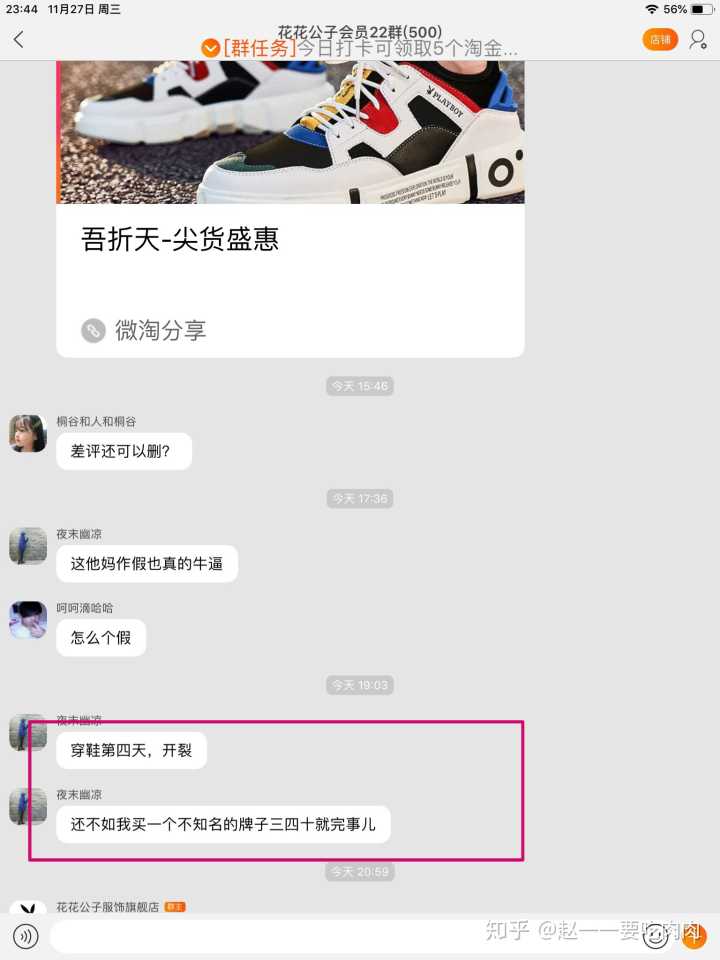This screenshot has width=720, height=960.
Task: Go back from the group chat
Action: (x=19, y=40)
